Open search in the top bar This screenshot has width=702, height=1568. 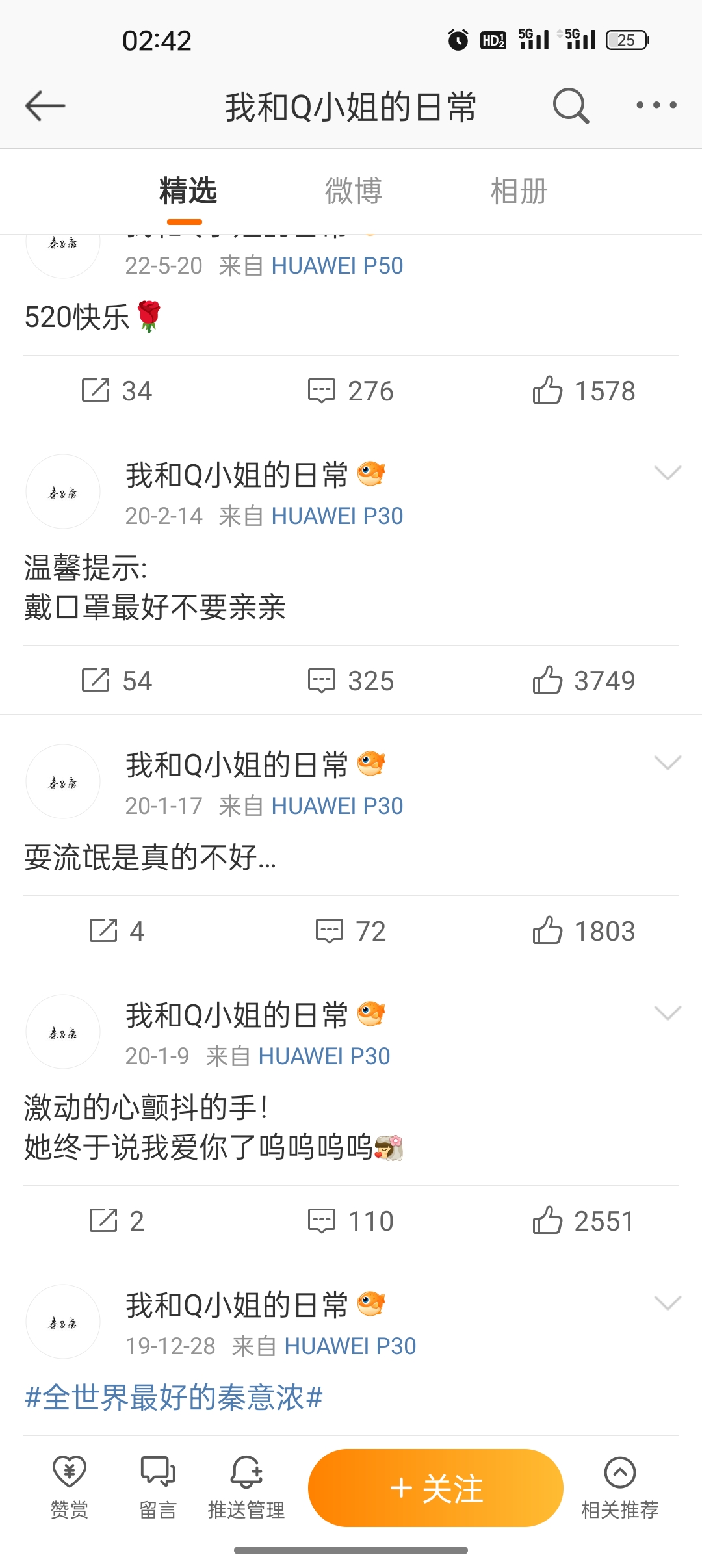click(x=571, y=105)
